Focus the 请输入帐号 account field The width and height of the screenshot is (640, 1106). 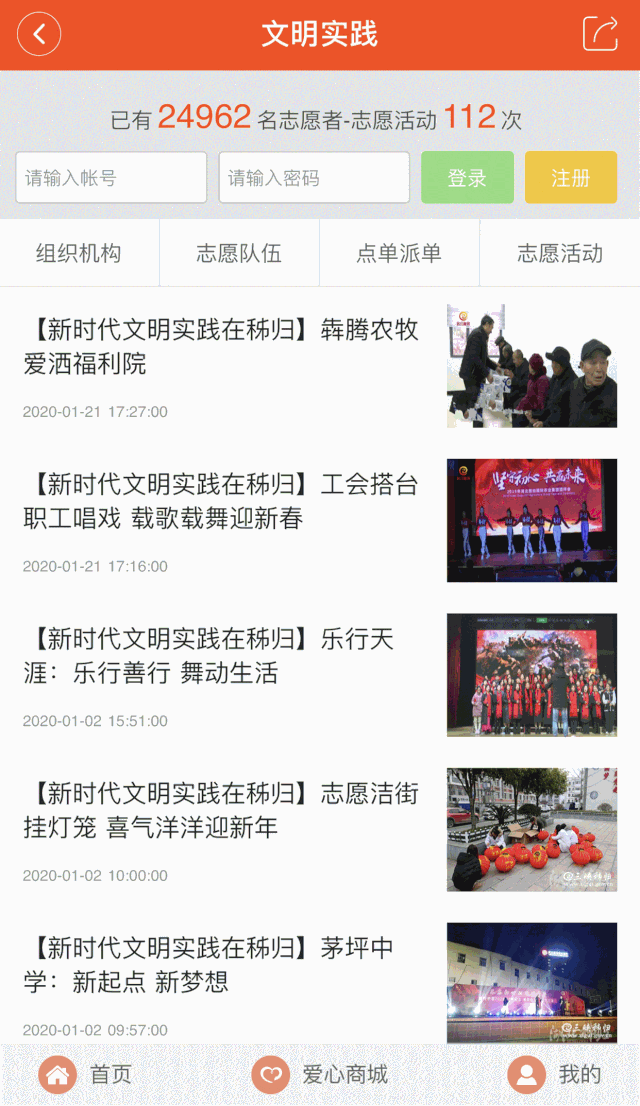111,178
